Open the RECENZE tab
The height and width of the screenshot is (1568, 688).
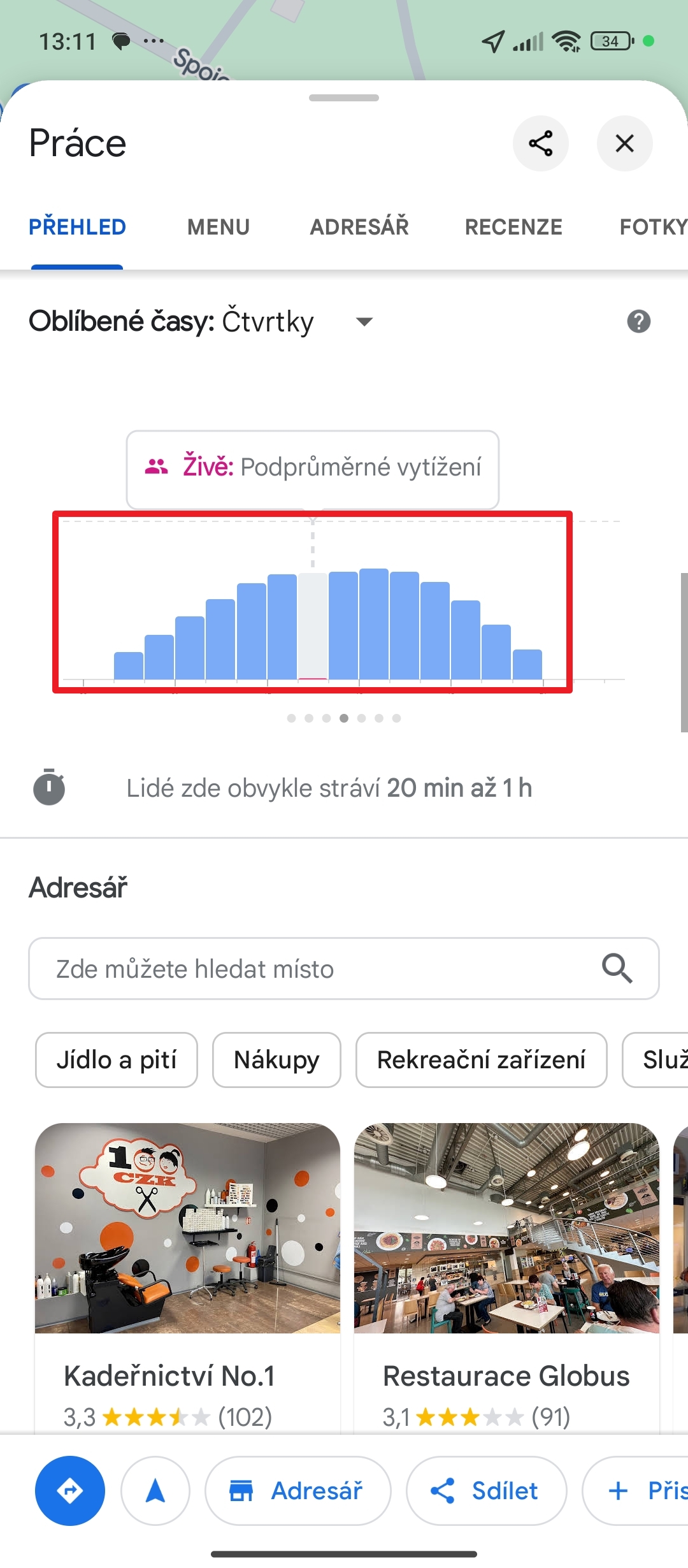[x=513, y=227]
